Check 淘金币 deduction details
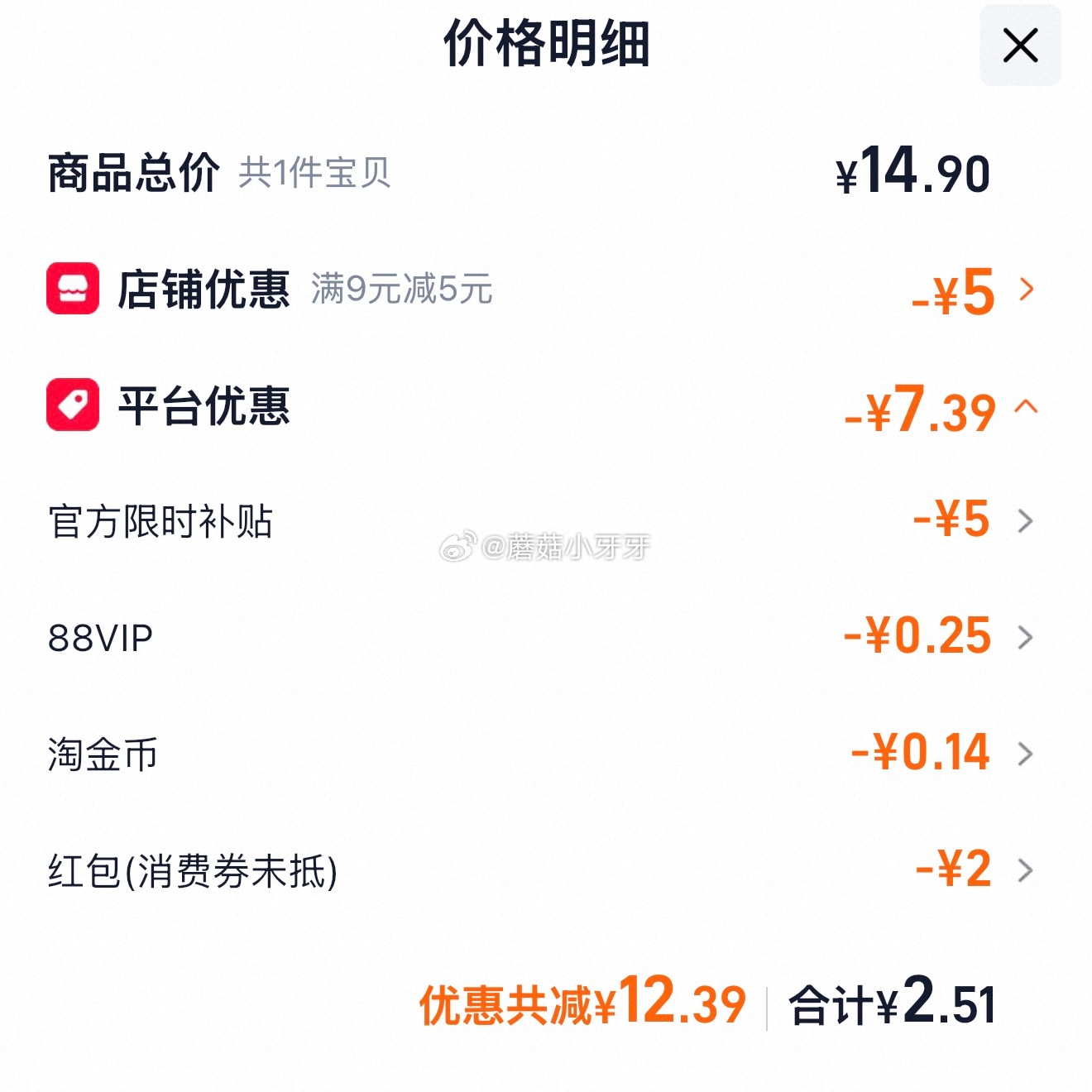The width and height of the screenshot is (1092, 1092). pos(1025,754)
